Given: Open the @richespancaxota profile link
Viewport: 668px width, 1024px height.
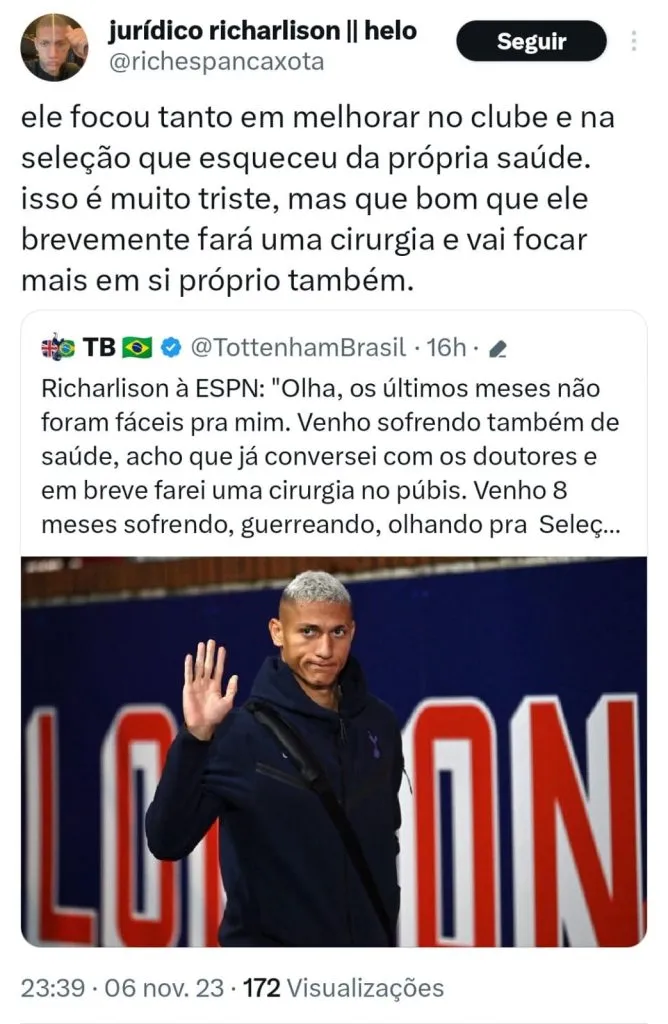Looking at the screenshot, I should coord(216,62).
